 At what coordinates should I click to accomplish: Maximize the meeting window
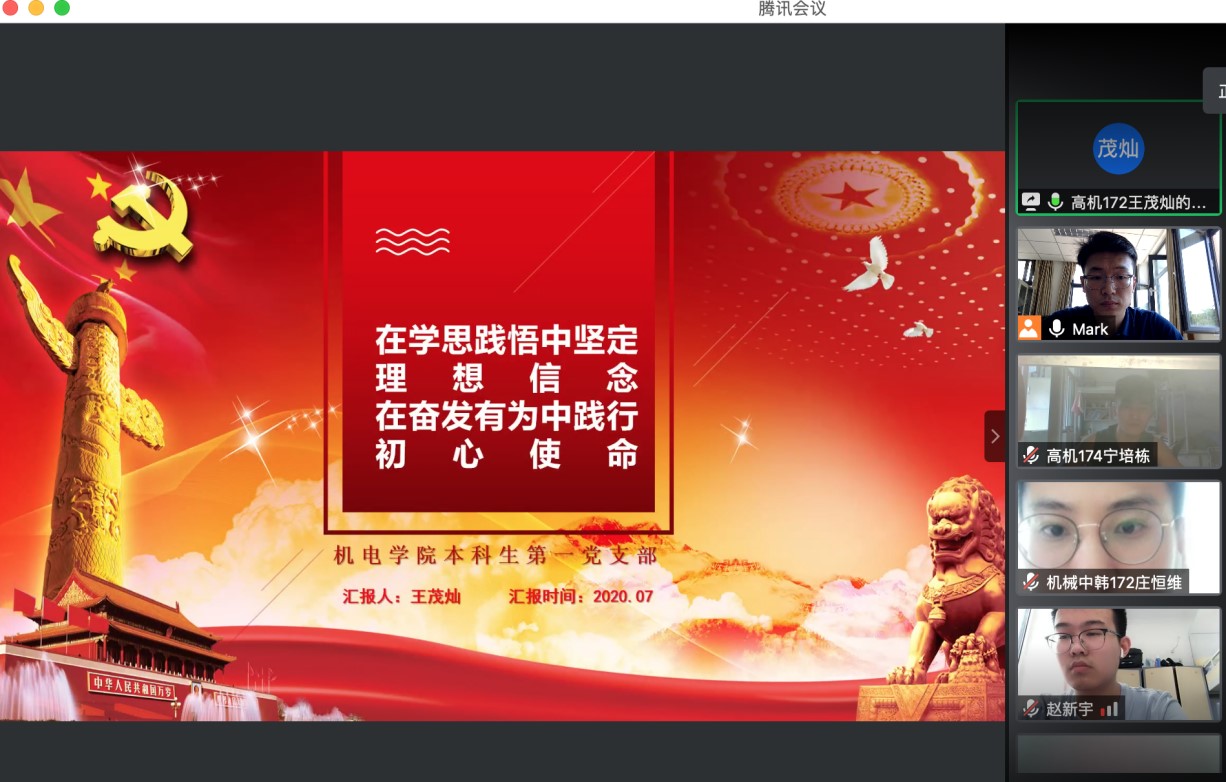click(62, 9)
